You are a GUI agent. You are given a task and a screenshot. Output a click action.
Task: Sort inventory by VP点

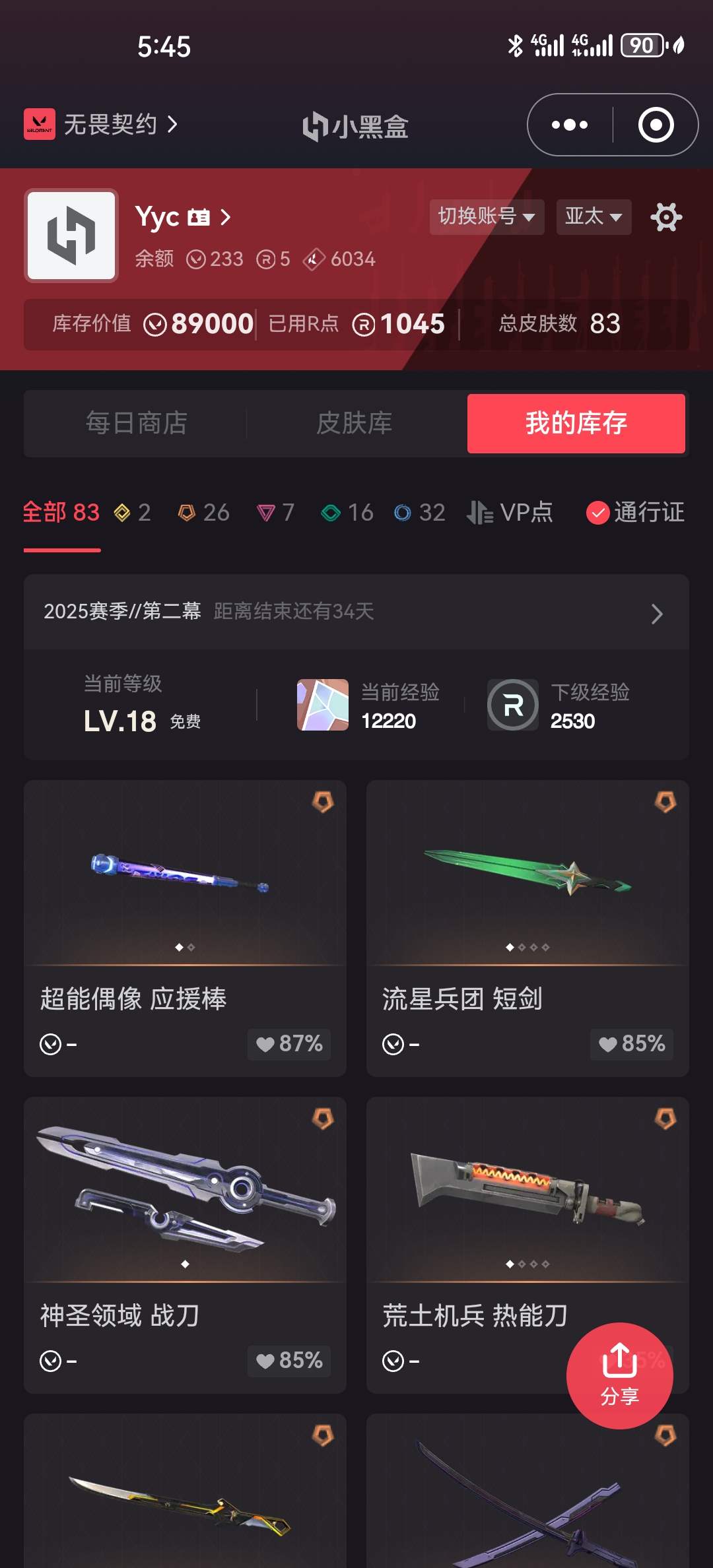click(x=510, y=513)
